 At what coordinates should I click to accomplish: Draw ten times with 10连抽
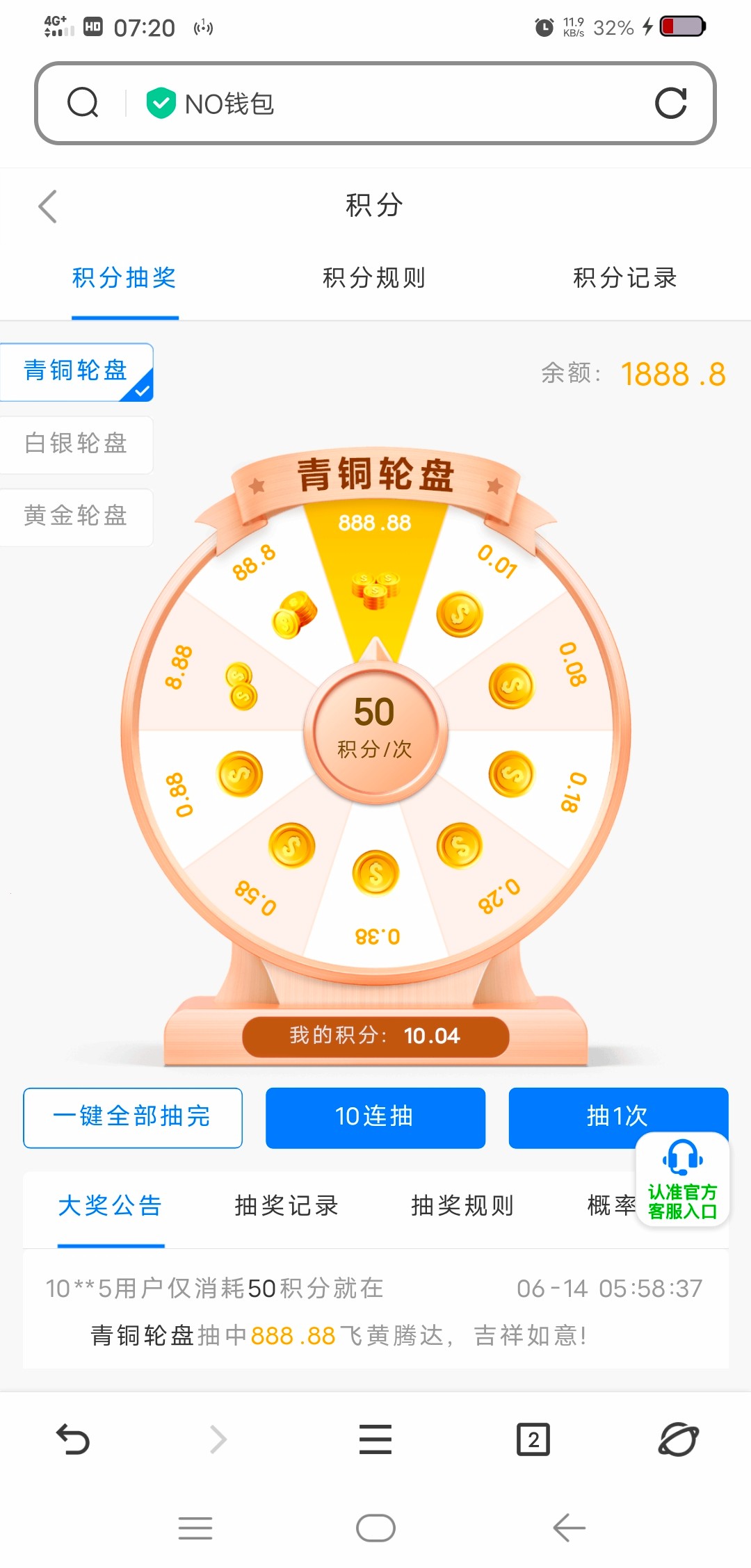click(375, 1117)
